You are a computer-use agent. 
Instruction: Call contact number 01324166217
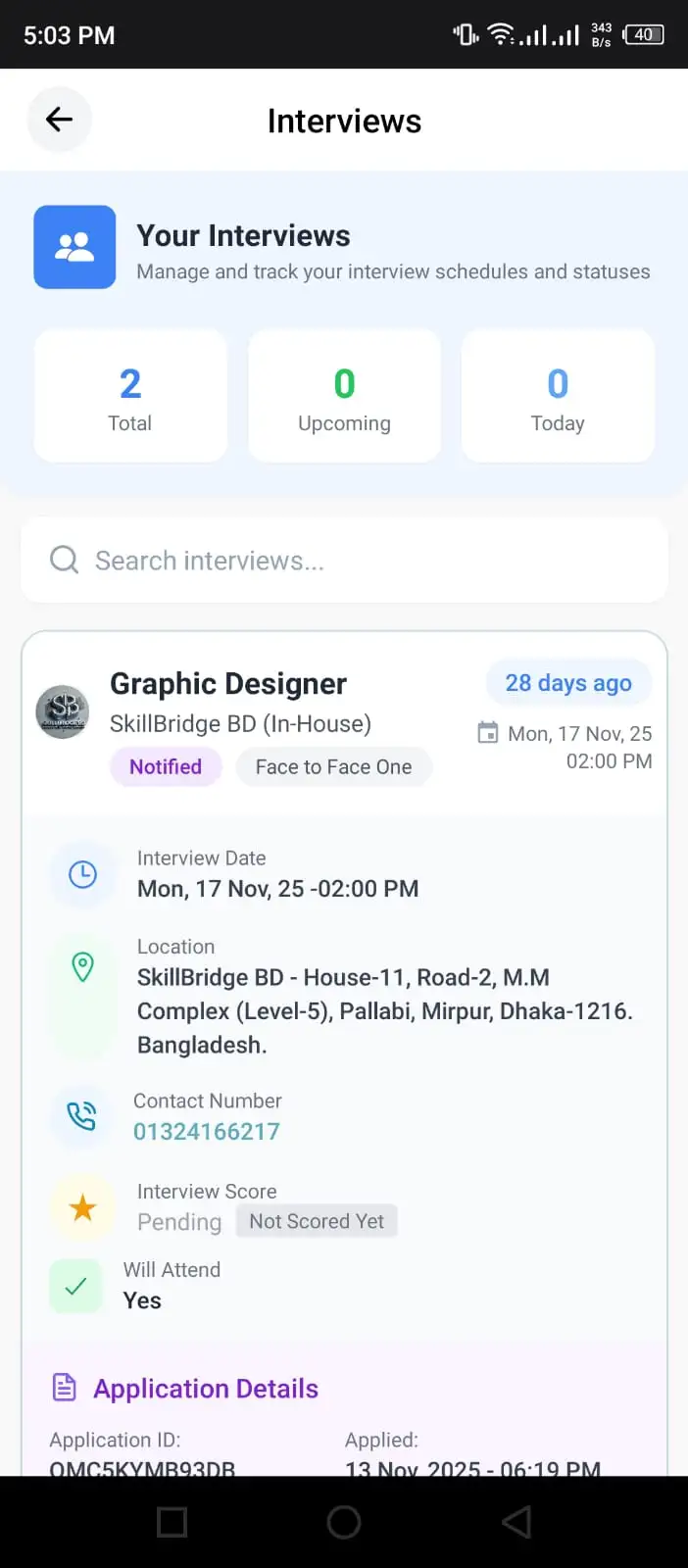(x=206, y=1131)
